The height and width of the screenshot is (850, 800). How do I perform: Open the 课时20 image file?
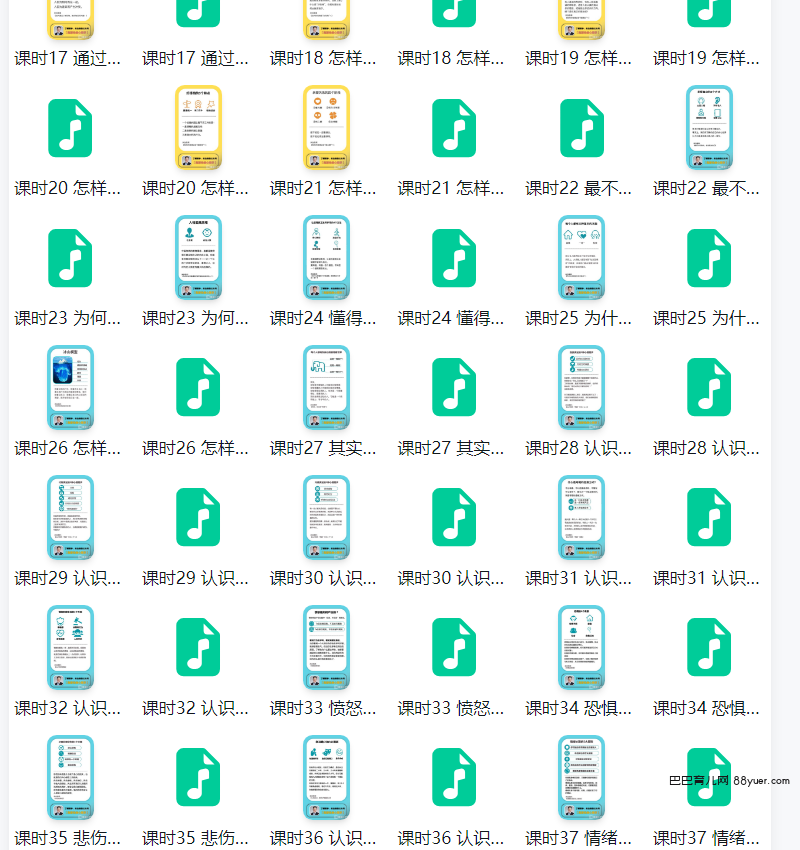198,128
